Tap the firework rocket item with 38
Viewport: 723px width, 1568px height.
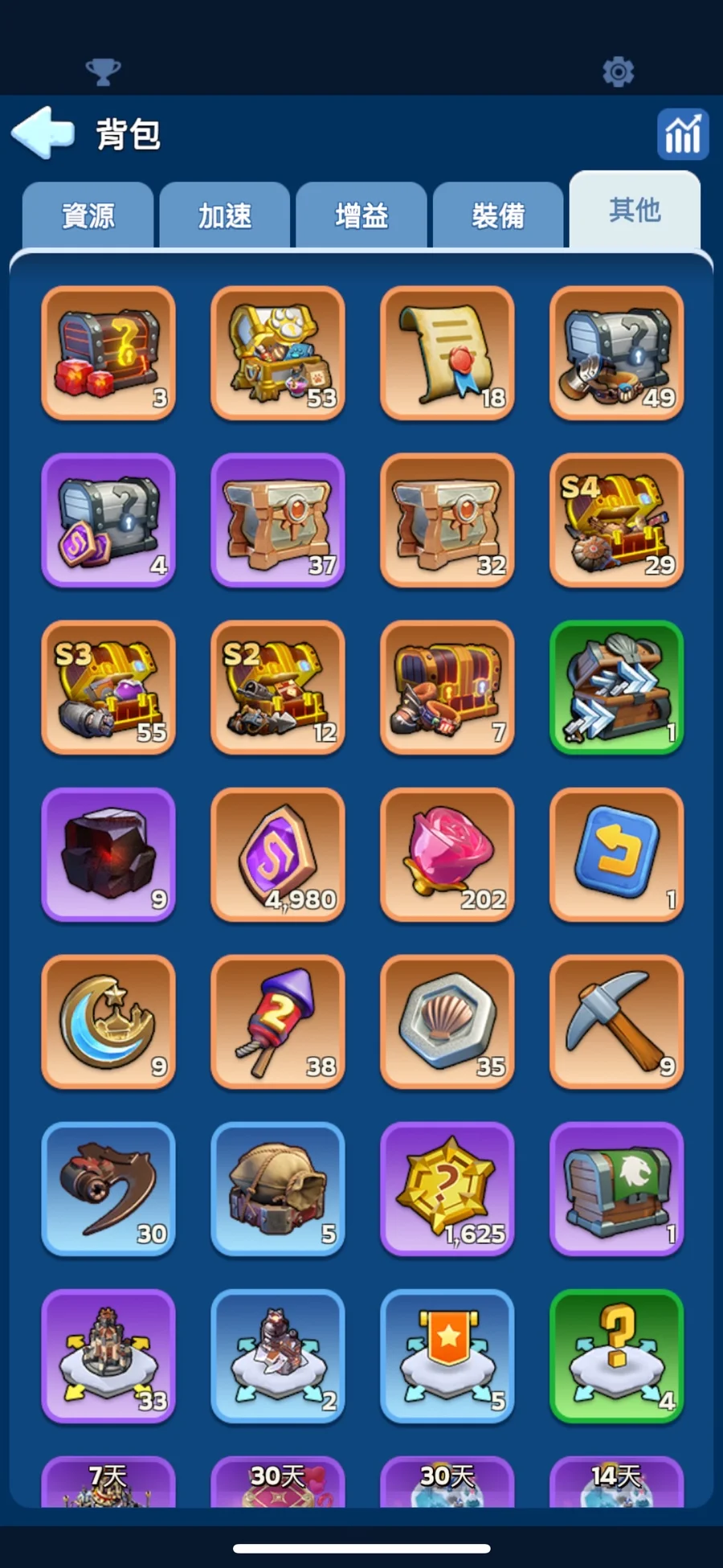pos(278,1021)
